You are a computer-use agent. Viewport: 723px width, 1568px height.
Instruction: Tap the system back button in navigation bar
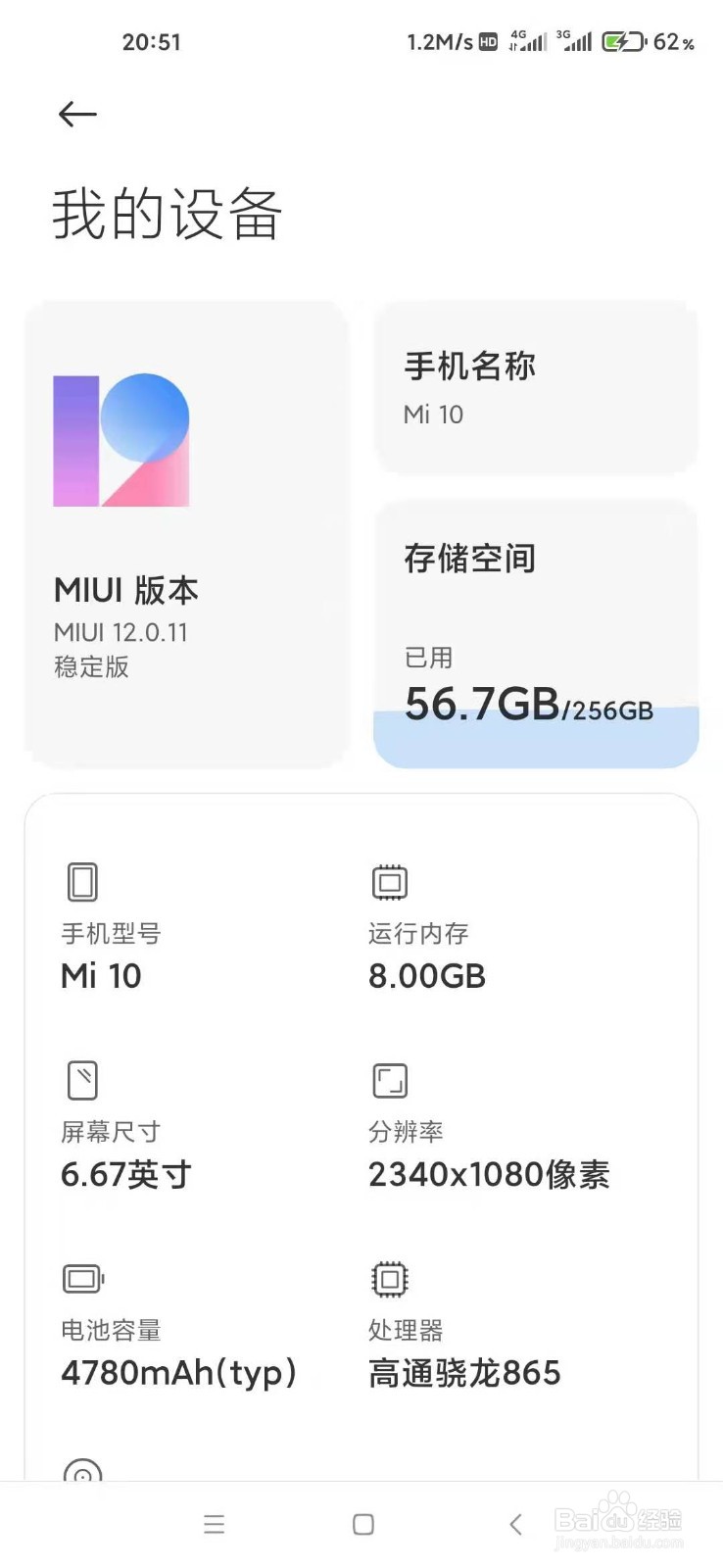(x=515, y=1524)
